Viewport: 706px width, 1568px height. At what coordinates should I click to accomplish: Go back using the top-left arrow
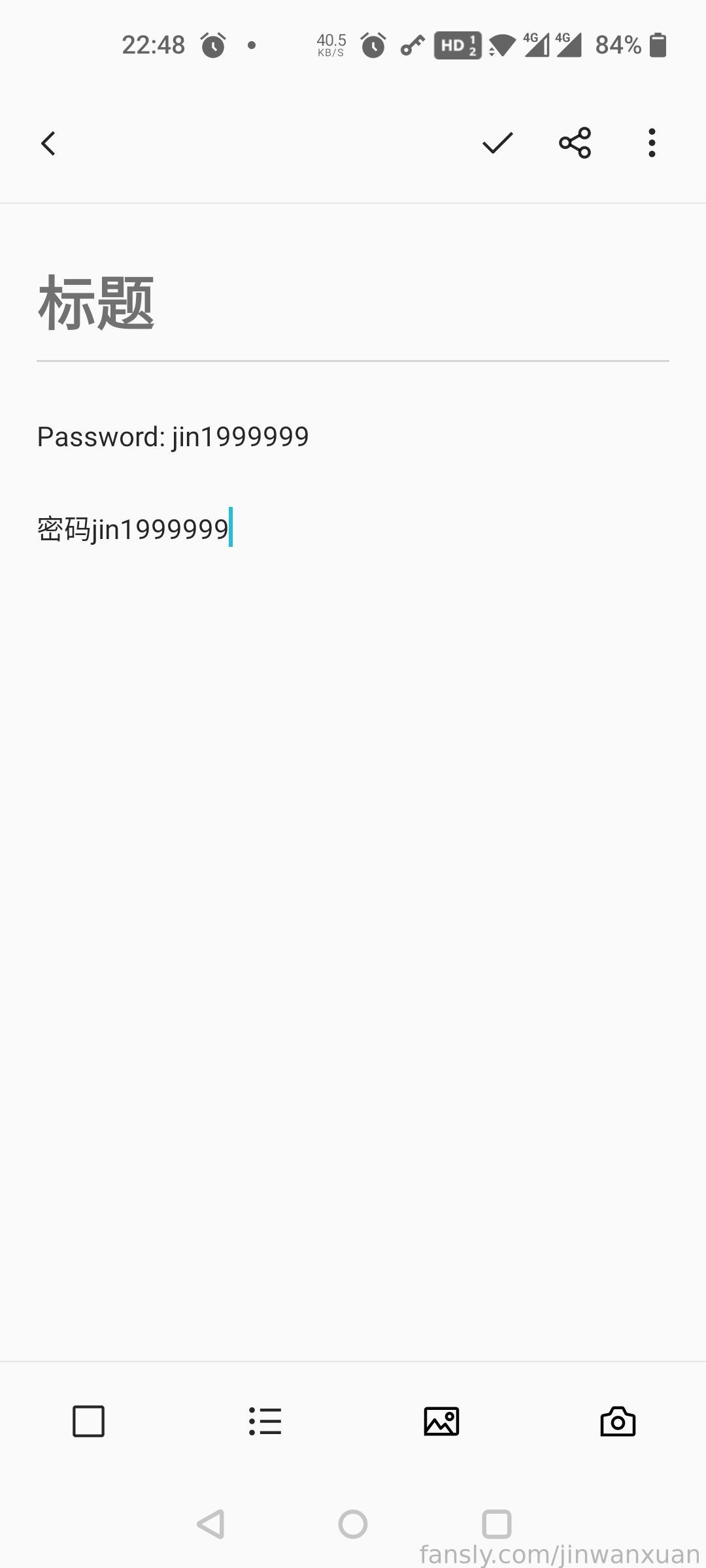(48, 143)
